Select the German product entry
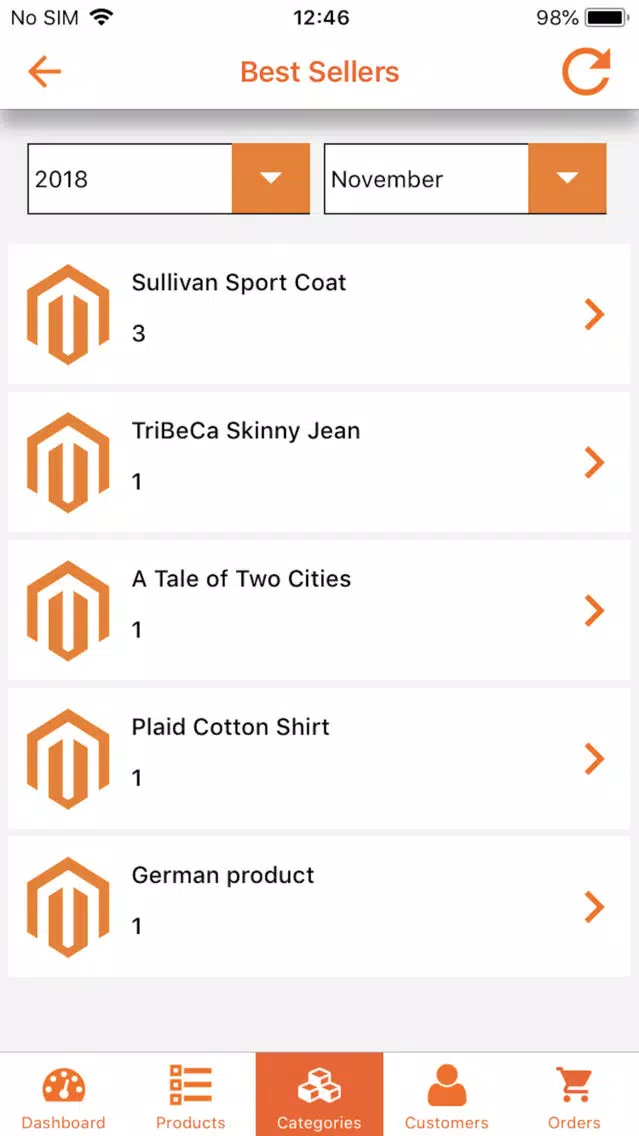The width and height of the screenshot is (639, 1136). click(x=319, y=906)
